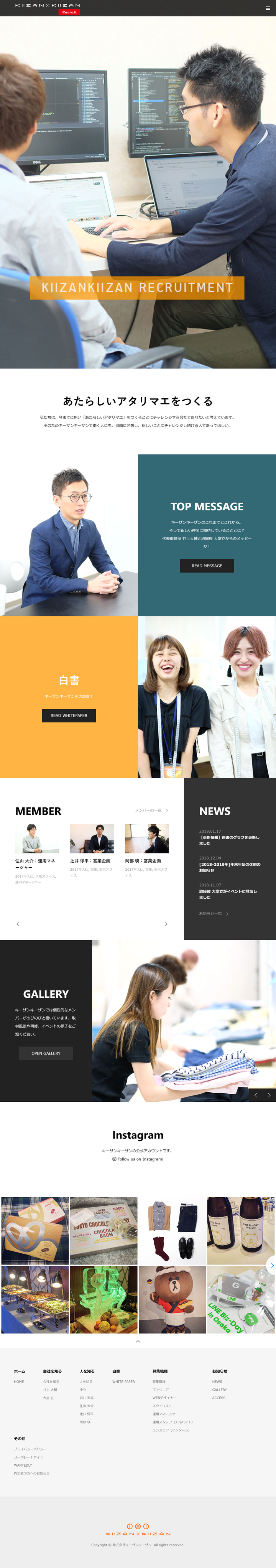Jump to top with up chevron
Screen dimensions: 276x1568
138,1341
